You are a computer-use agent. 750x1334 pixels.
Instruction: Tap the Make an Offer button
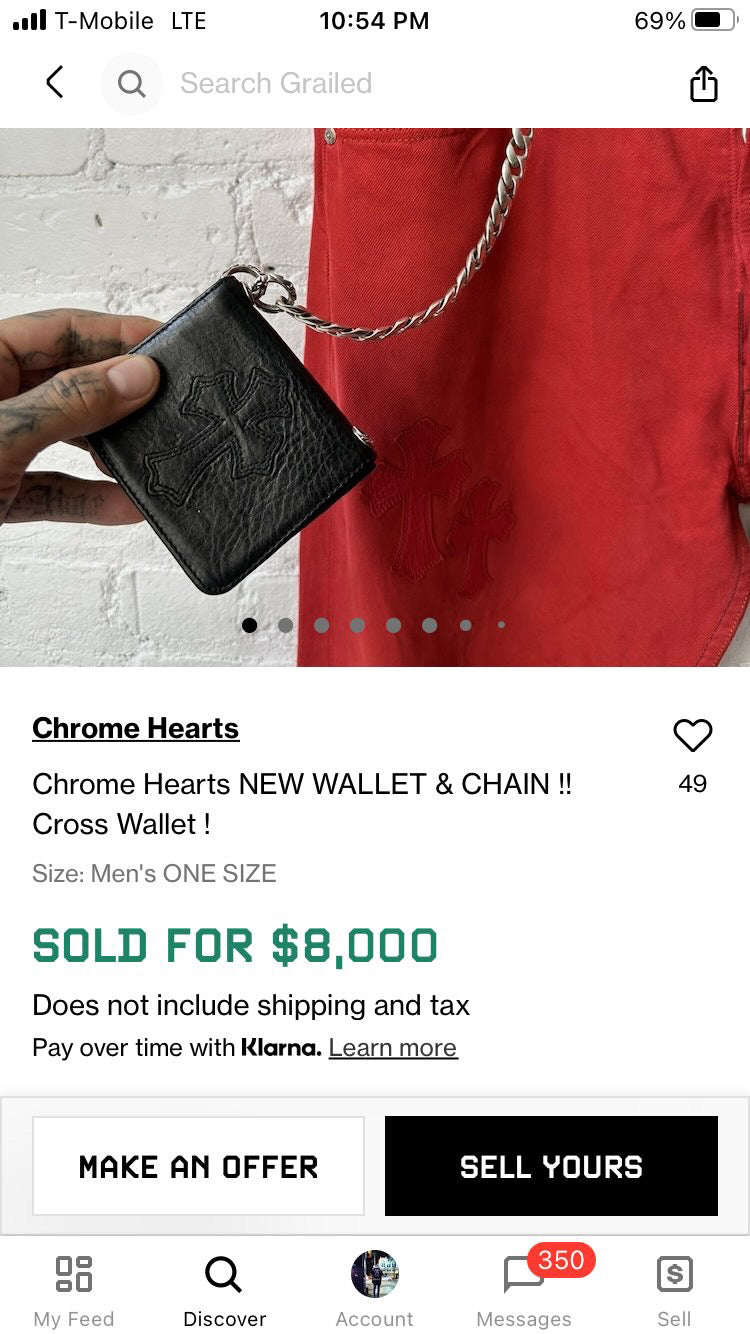pos(198,1166)
